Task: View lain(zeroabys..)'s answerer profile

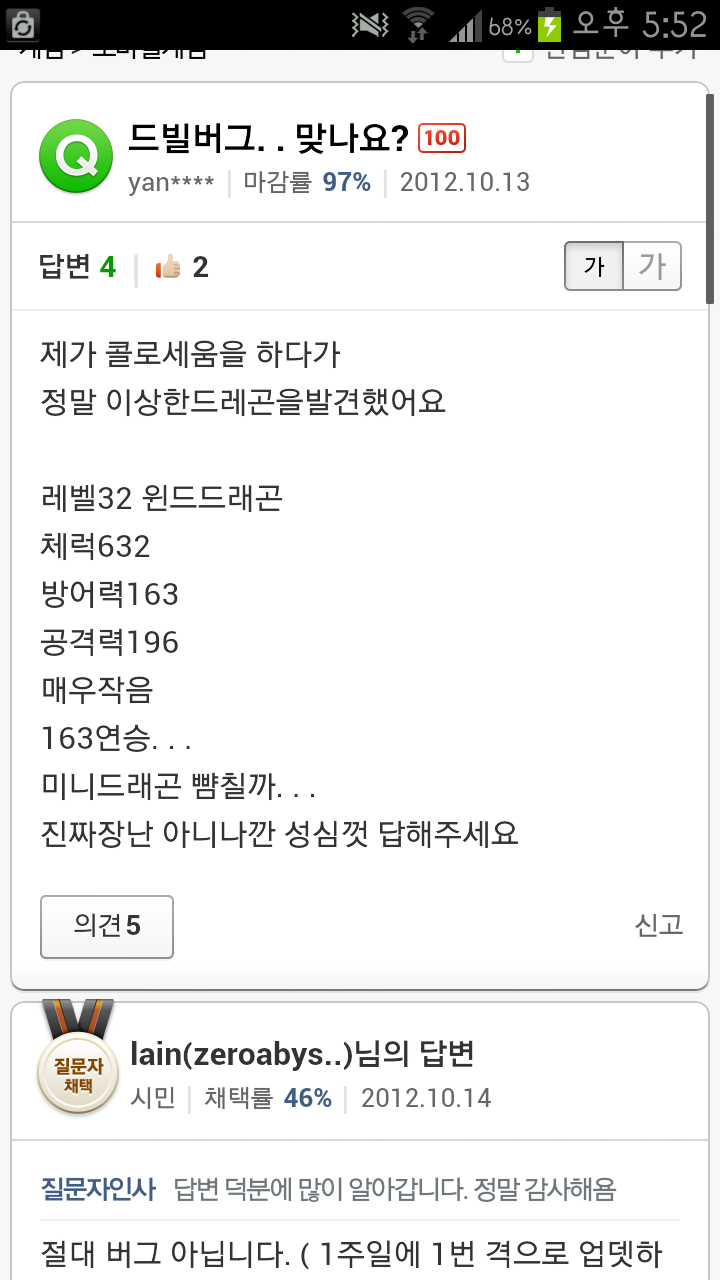Action: pos(302,1053)
